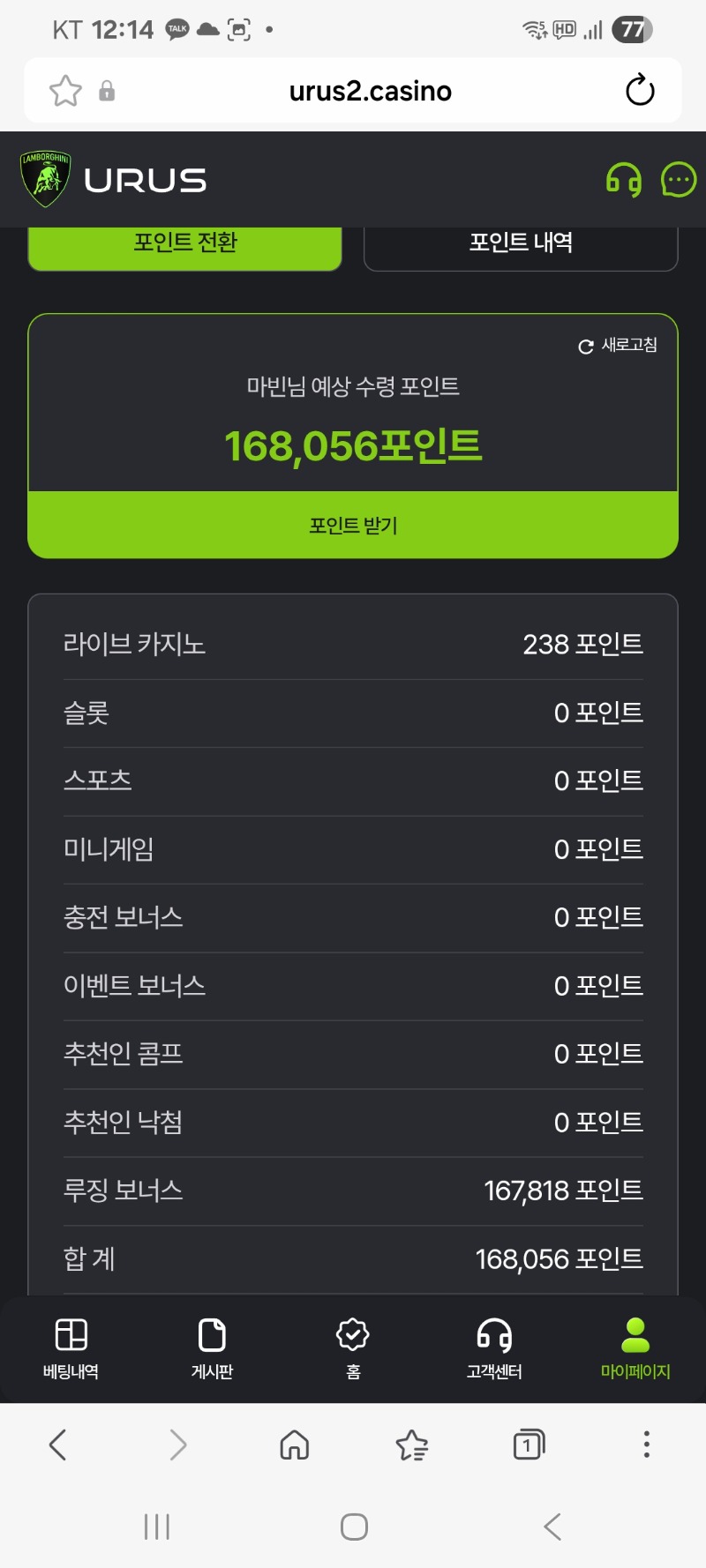Screen dimensions: 706x1568
Task: Switch to the 포인트 내역 tab
Action: (x=521, y=244)
